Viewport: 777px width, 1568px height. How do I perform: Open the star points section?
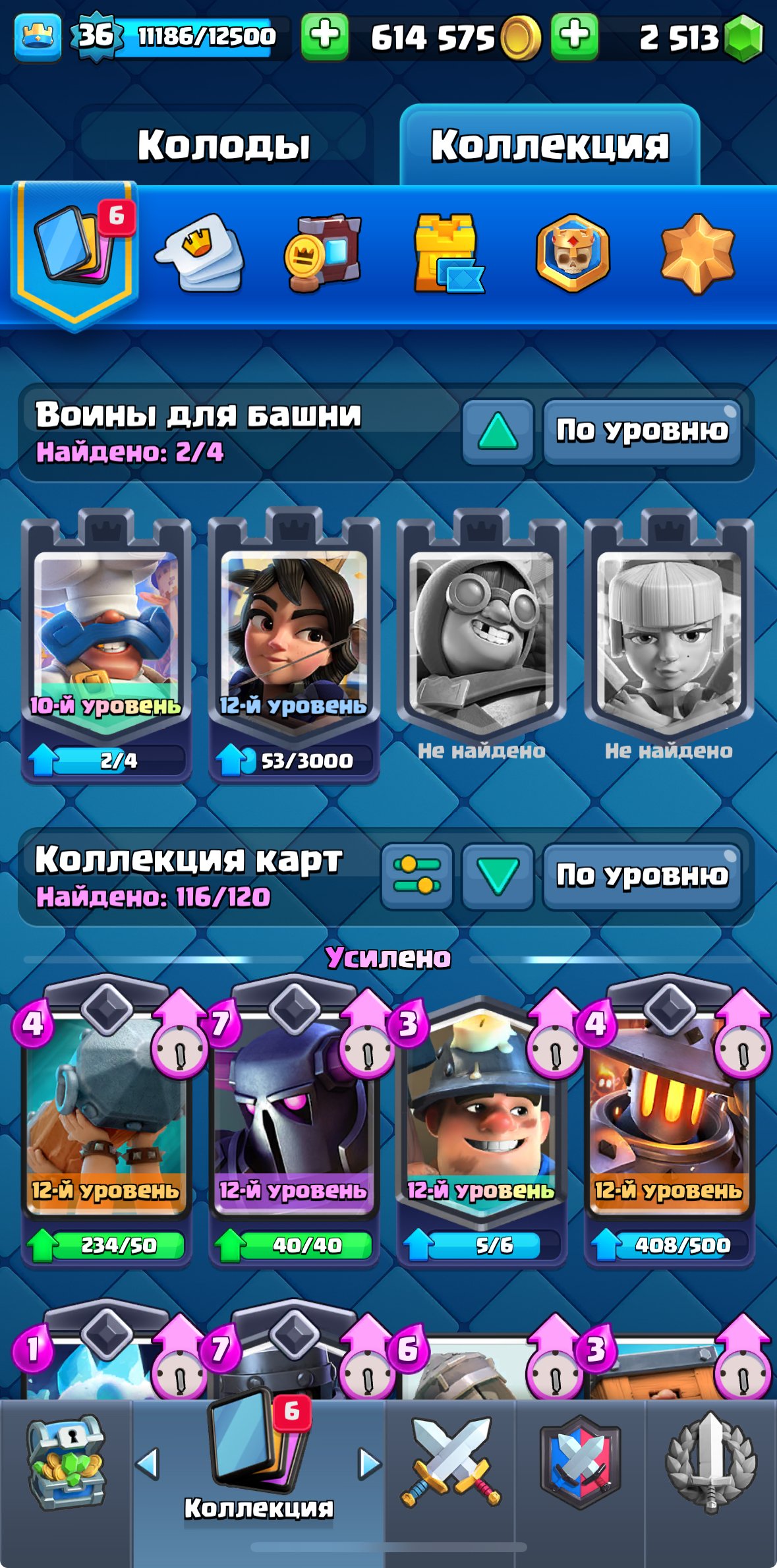click(x=697, y=254)
